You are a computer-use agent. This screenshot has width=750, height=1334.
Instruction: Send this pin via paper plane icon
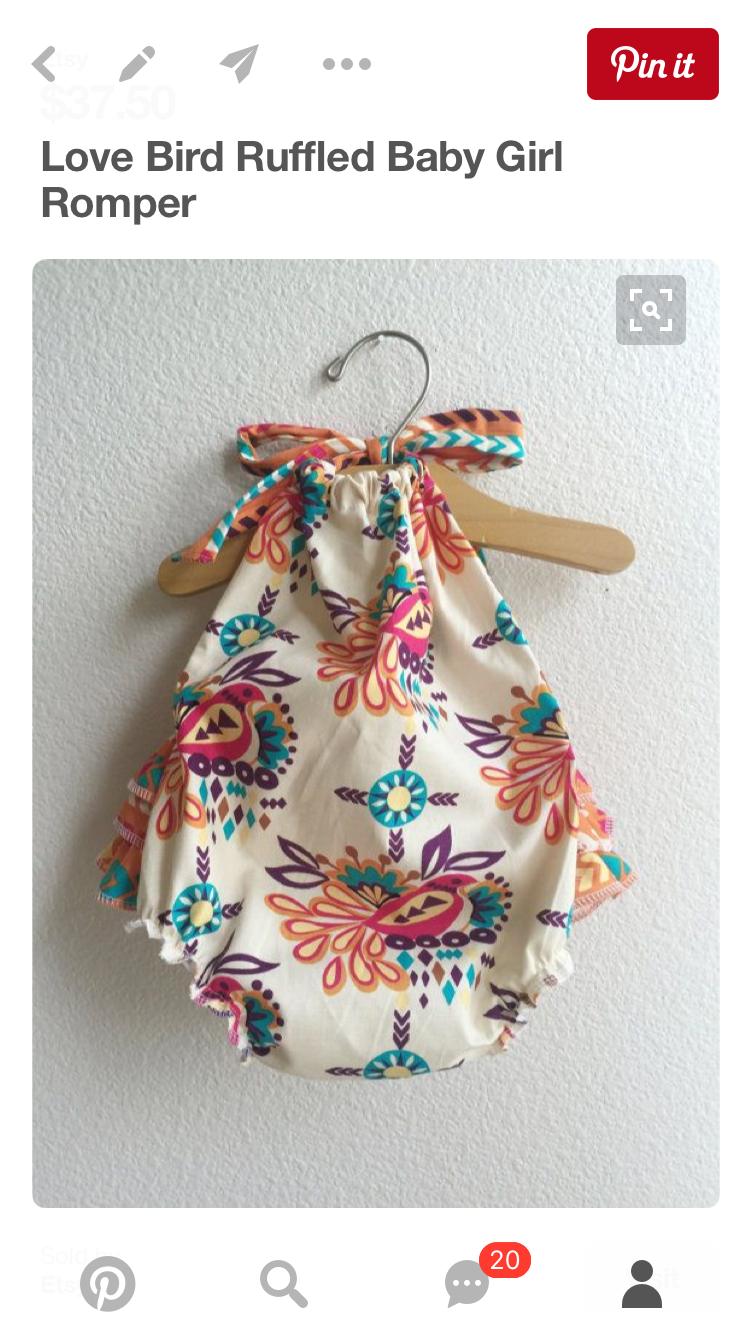tap(239, 64)
